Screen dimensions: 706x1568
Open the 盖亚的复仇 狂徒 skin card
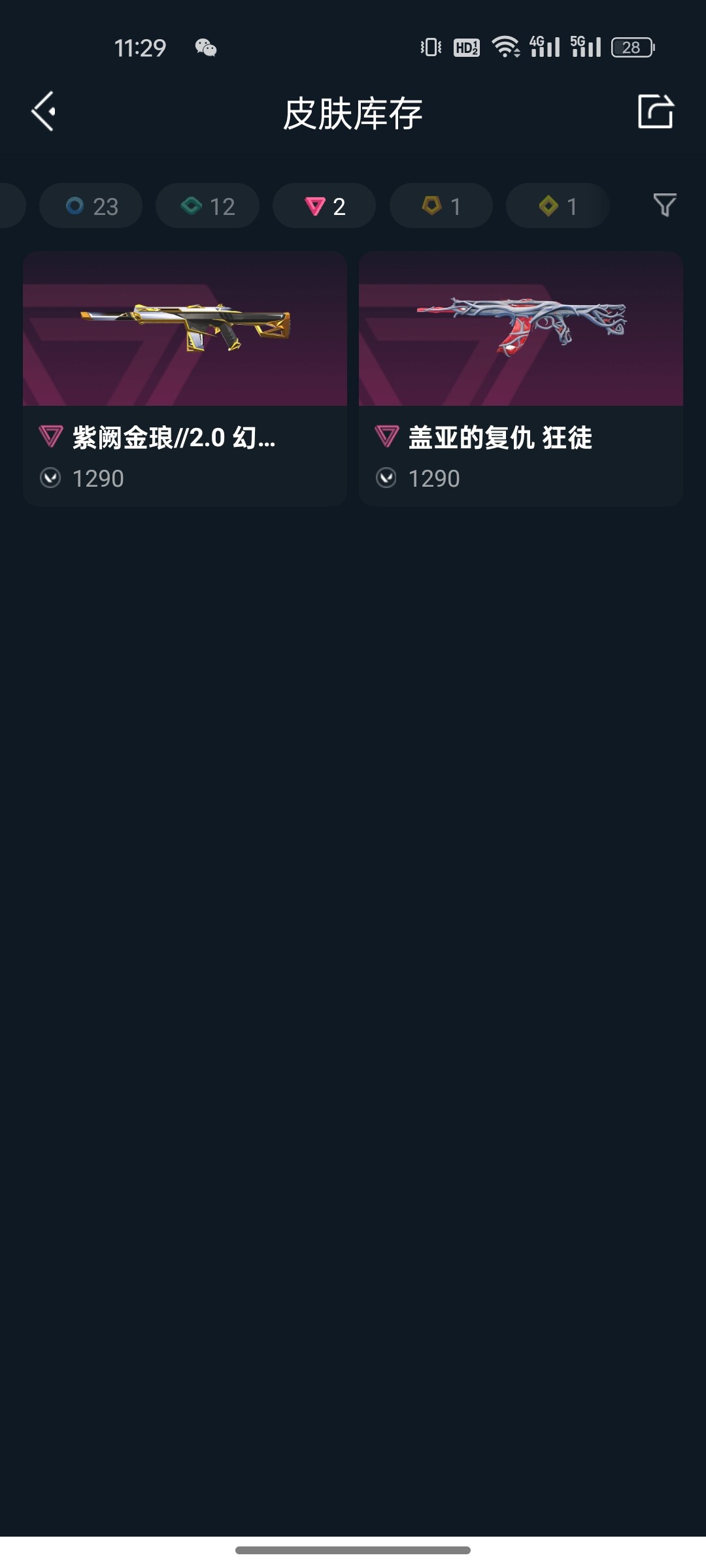point(521,378)
